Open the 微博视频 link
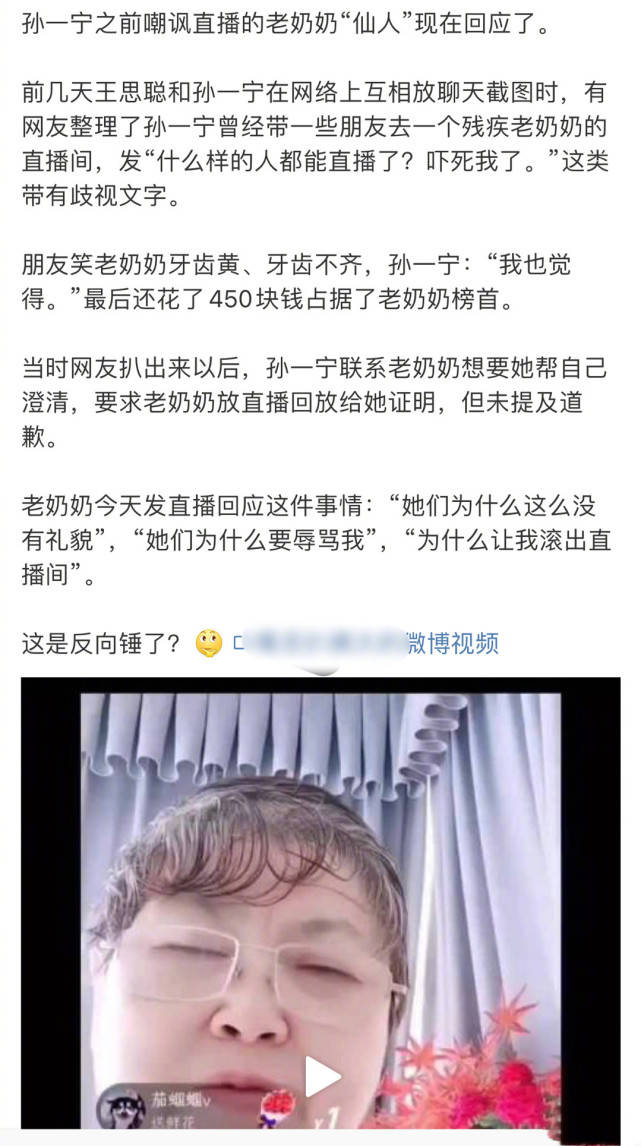 pos(452,643)
